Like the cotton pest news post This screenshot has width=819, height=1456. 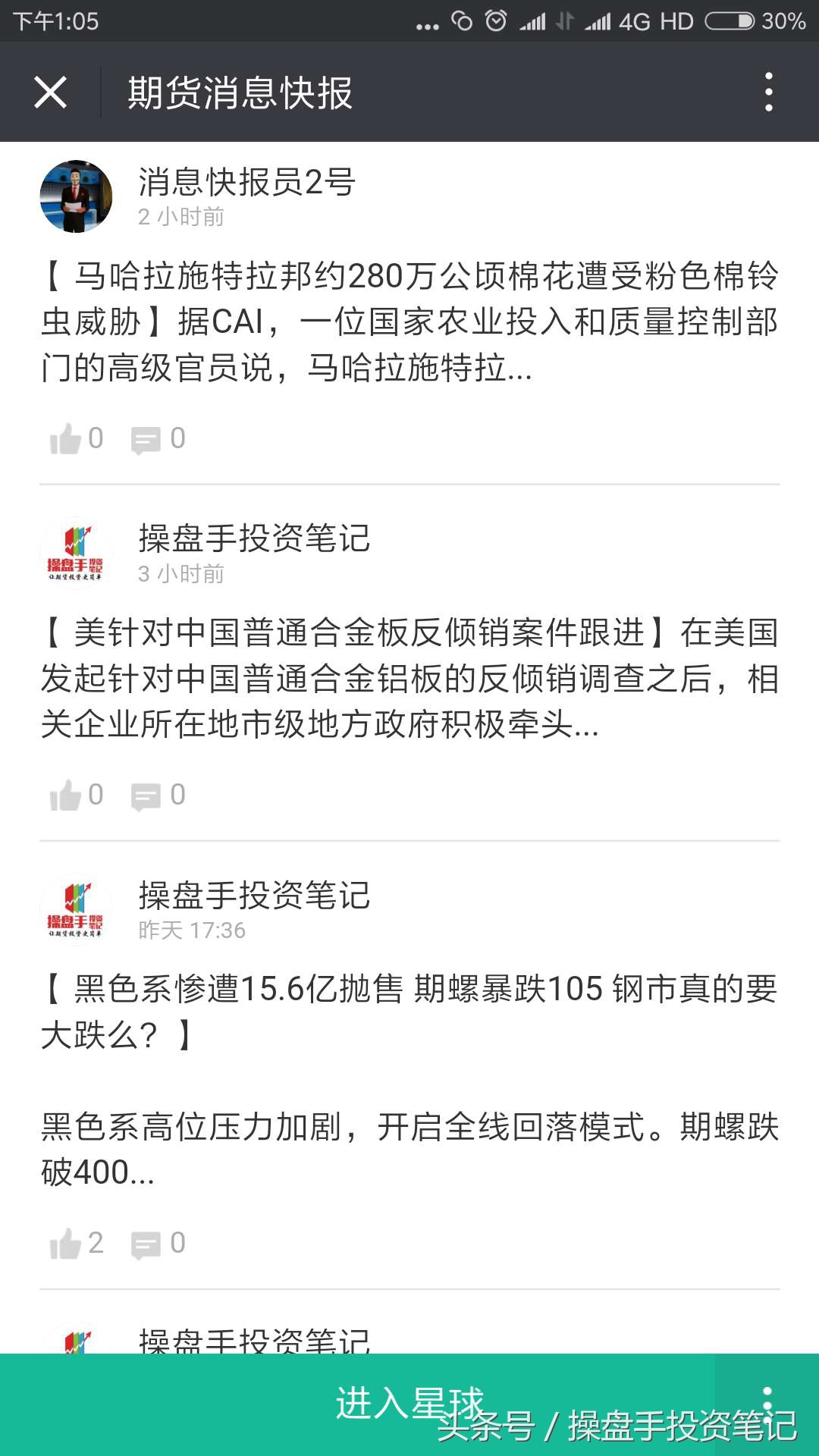[x=74, y=436]
